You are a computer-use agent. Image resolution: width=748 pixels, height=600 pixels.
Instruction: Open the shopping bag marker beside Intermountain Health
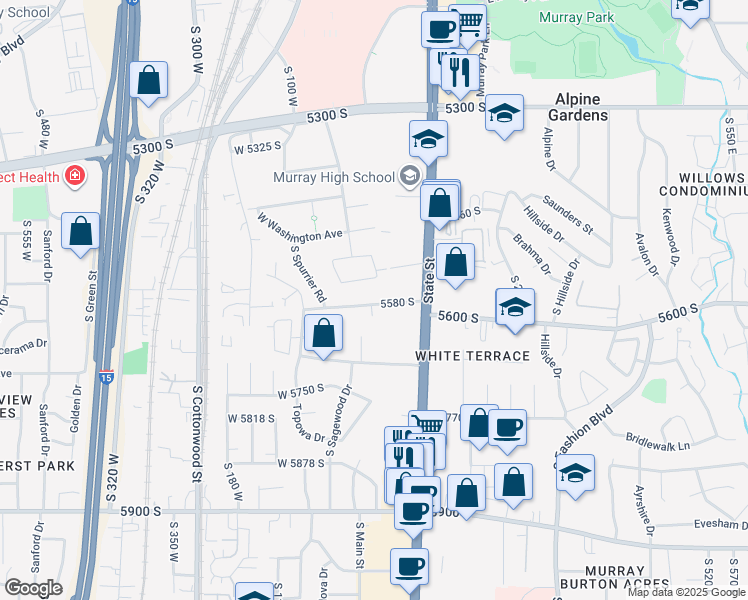[80, 230]
